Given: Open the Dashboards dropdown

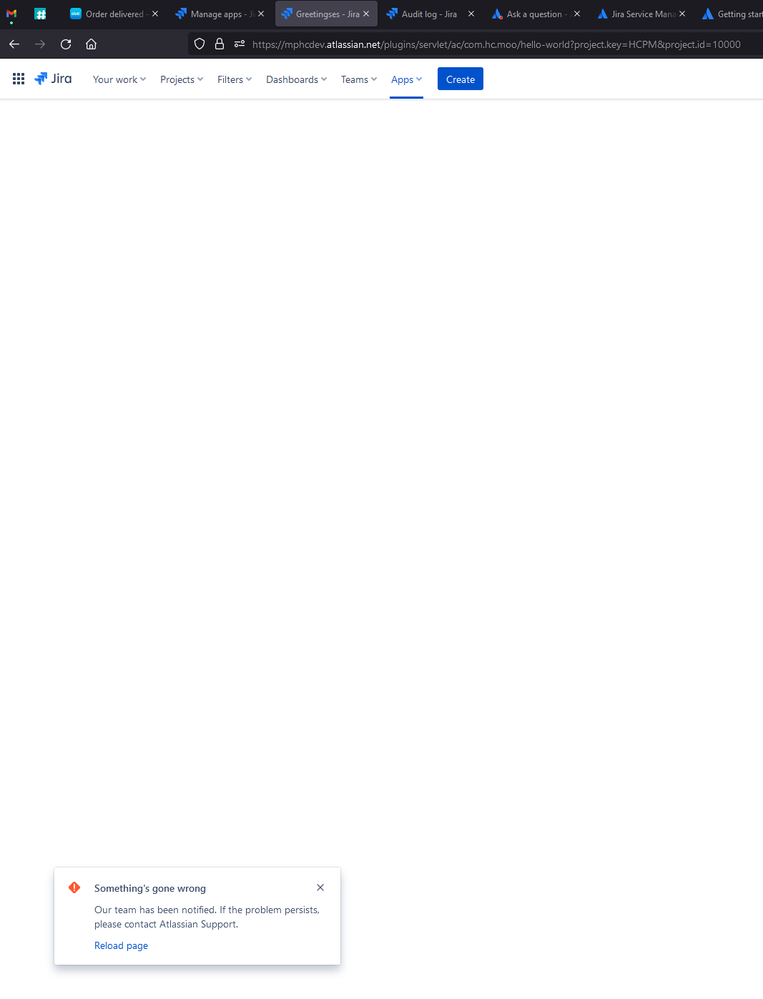Looking at the screenshot, I should [296, 79].
